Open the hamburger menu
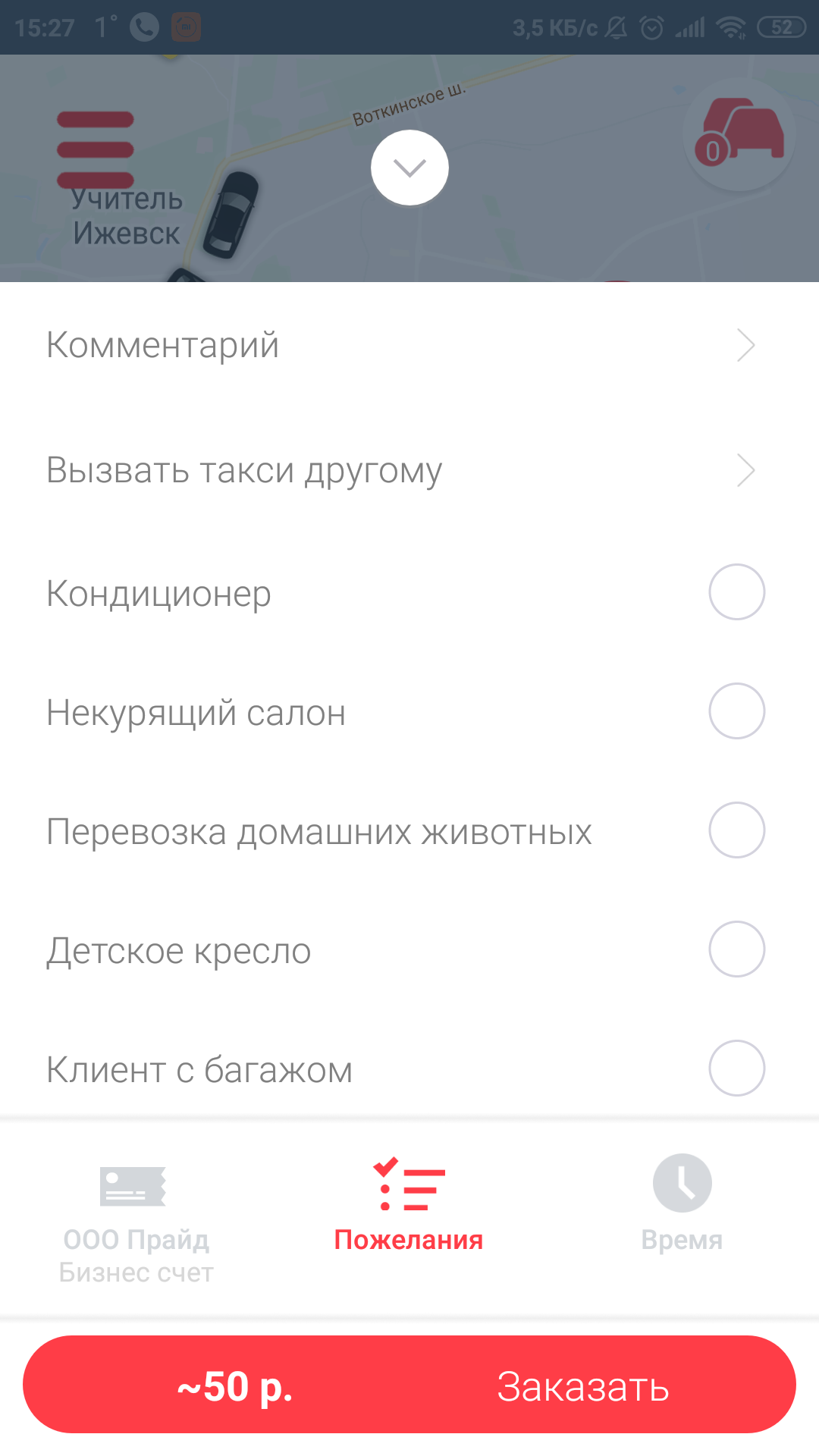Image resolution: width=819 pixels, height=1456 pixels. tap(95, 149)
